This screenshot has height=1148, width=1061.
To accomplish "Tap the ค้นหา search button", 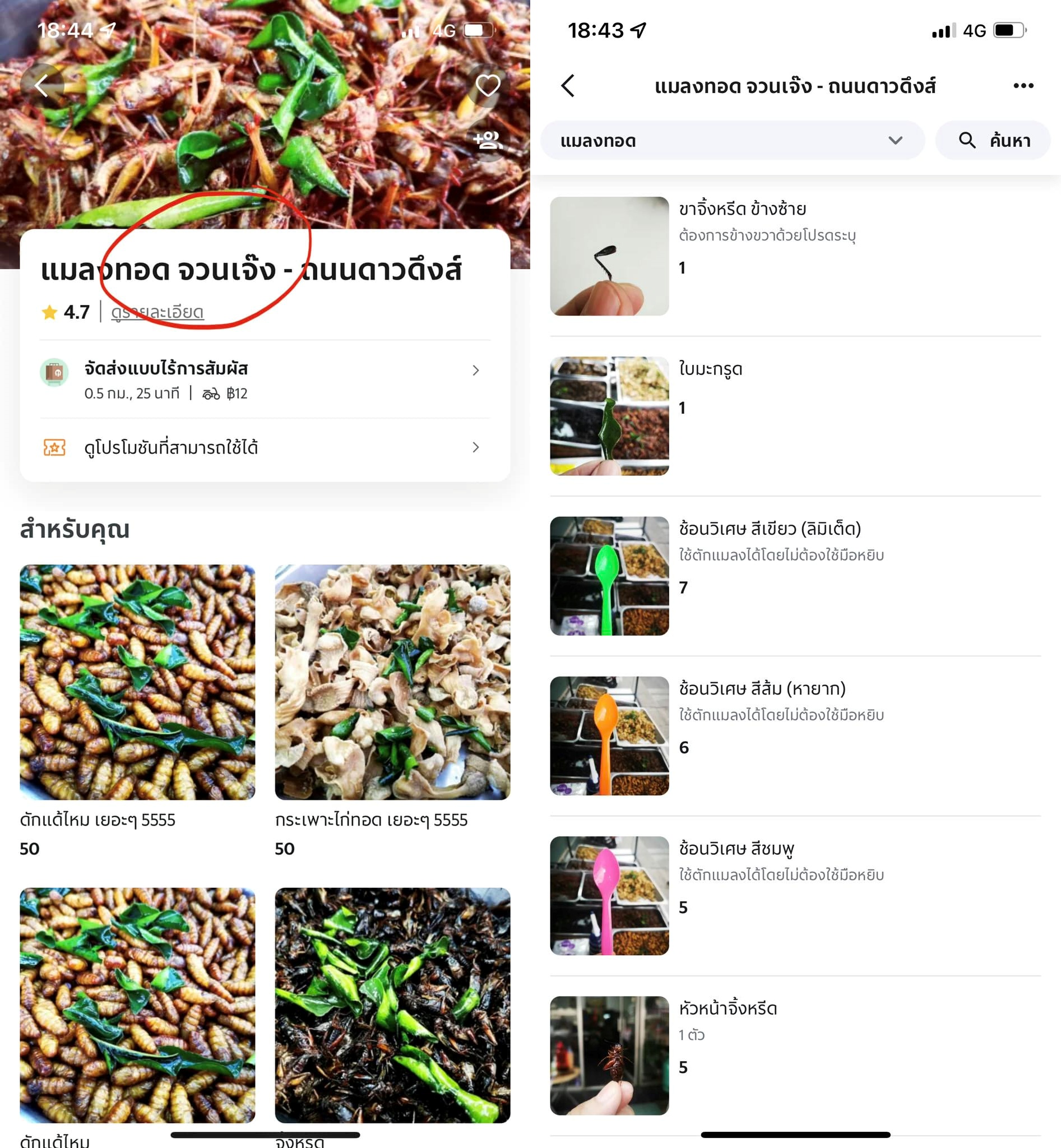I will [x=994, y=141].
